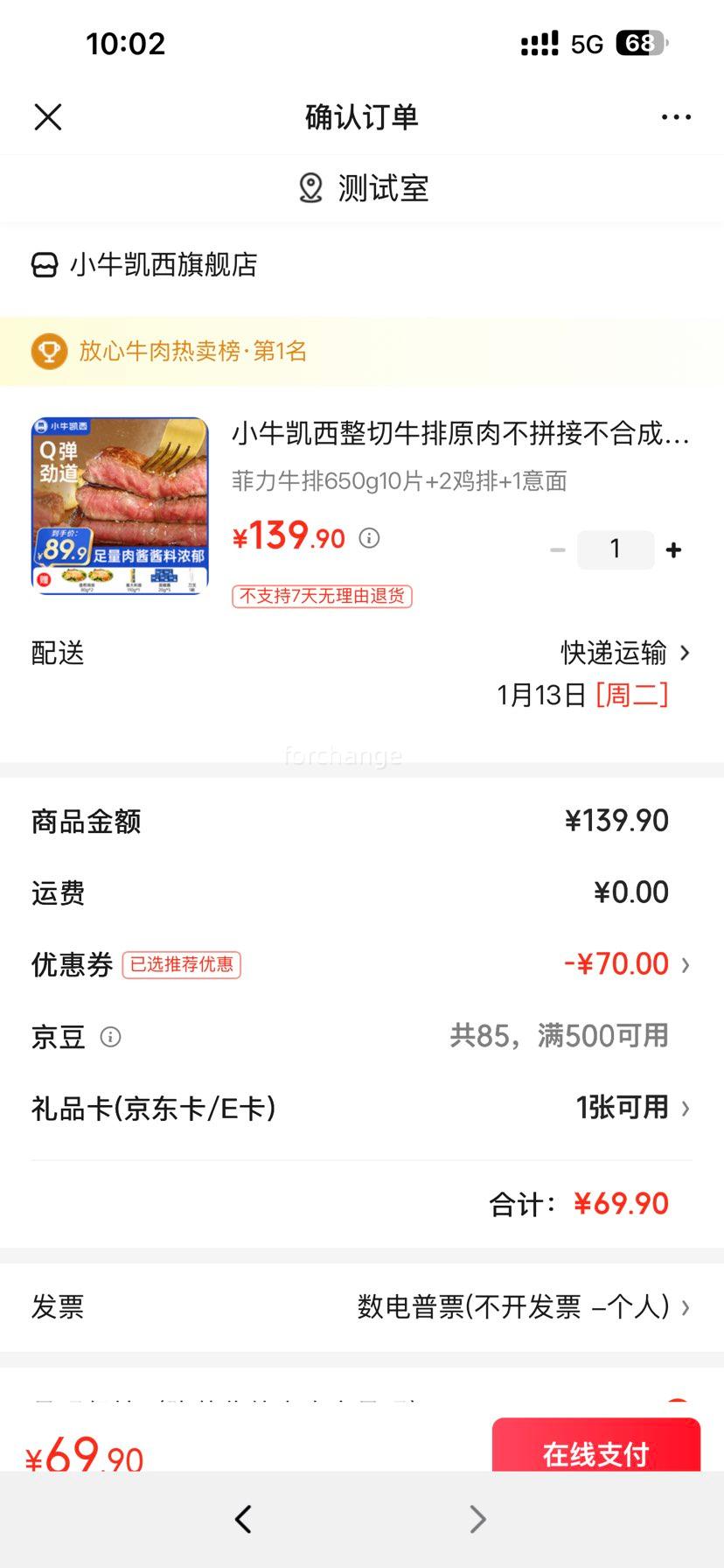Click the 已选推荐优惠 coupon tag
This screenshot has height=1568, width=724.
coord(180,965)
